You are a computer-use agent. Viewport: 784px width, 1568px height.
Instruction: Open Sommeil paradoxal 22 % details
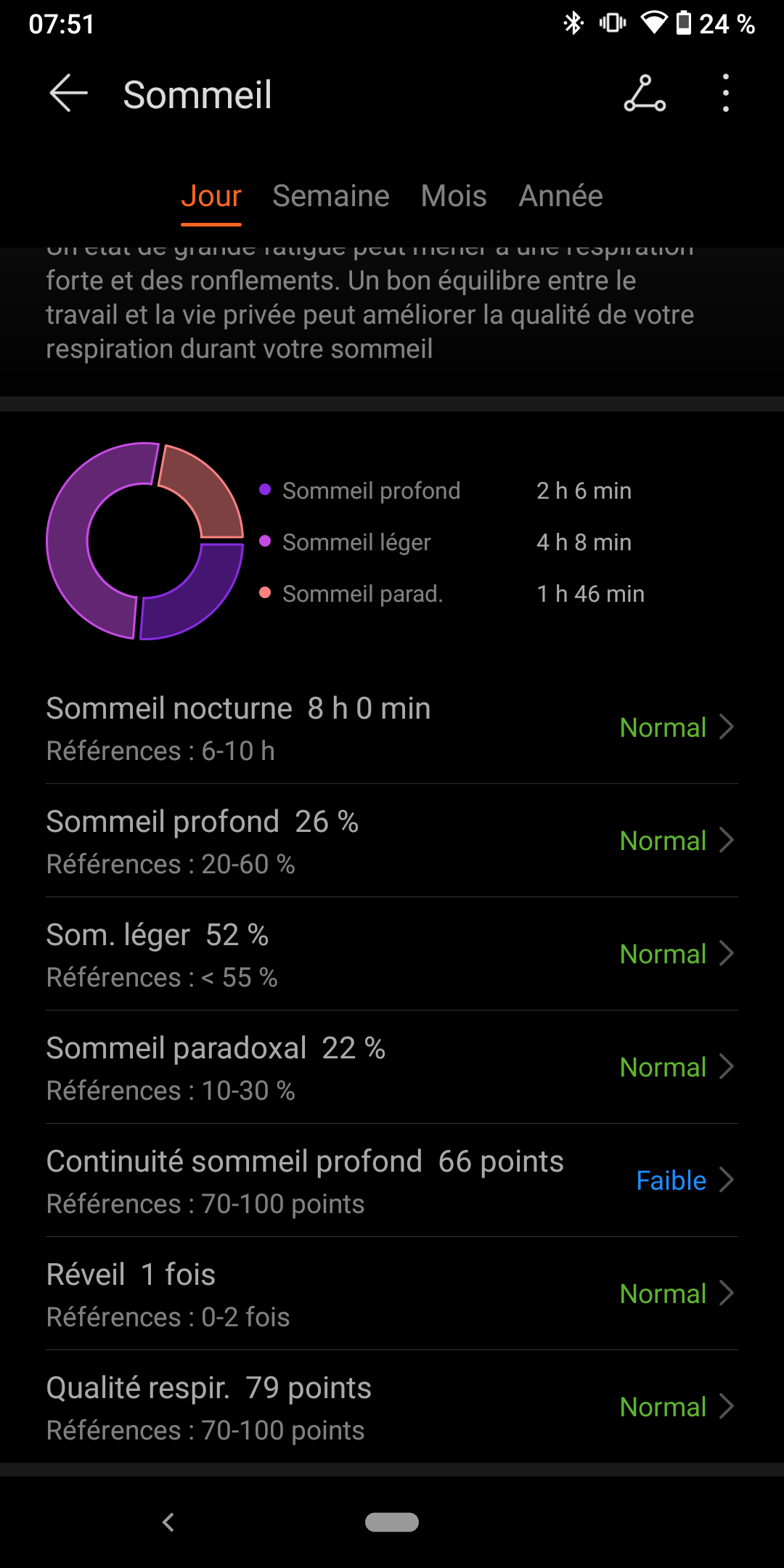tap(392, 1067)
